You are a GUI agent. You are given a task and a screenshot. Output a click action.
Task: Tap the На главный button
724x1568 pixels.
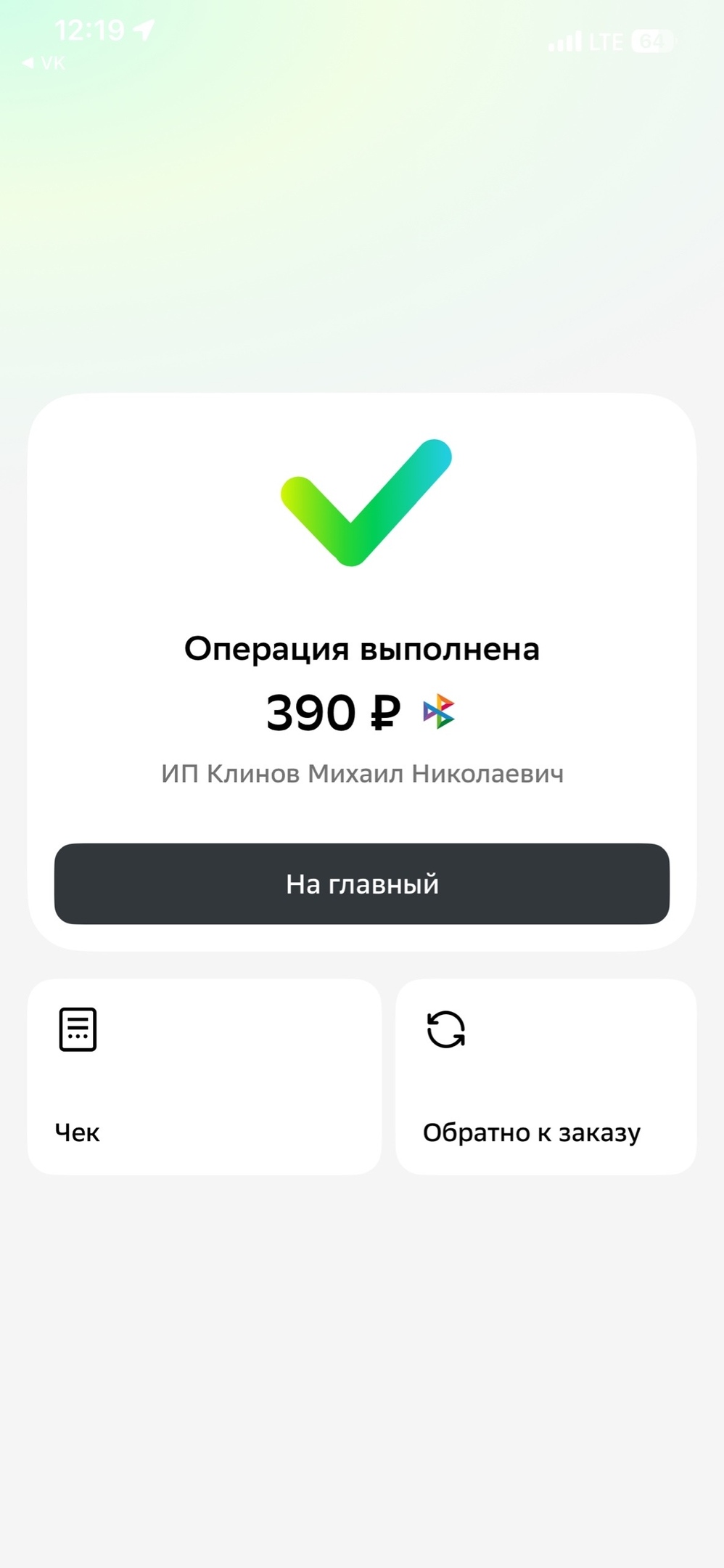361,883
